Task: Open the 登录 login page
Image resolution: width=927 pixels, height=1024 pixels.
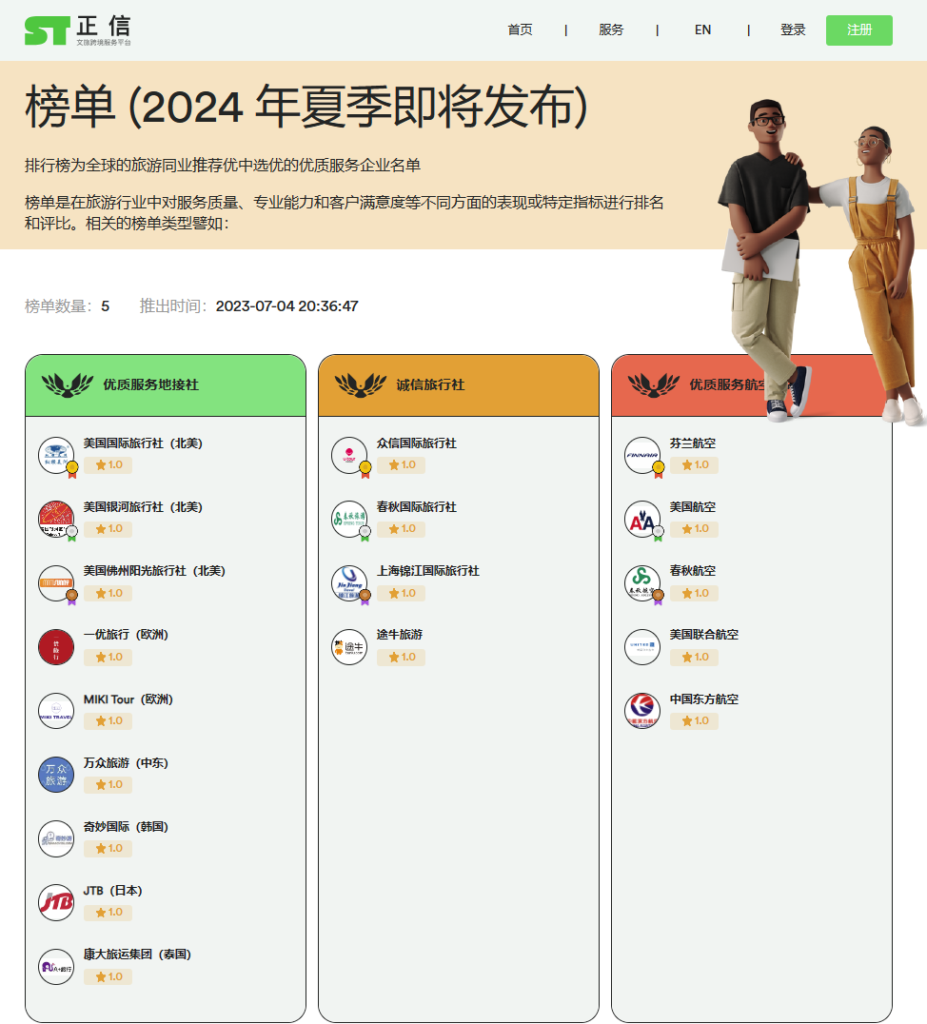Action: (793, 30)
